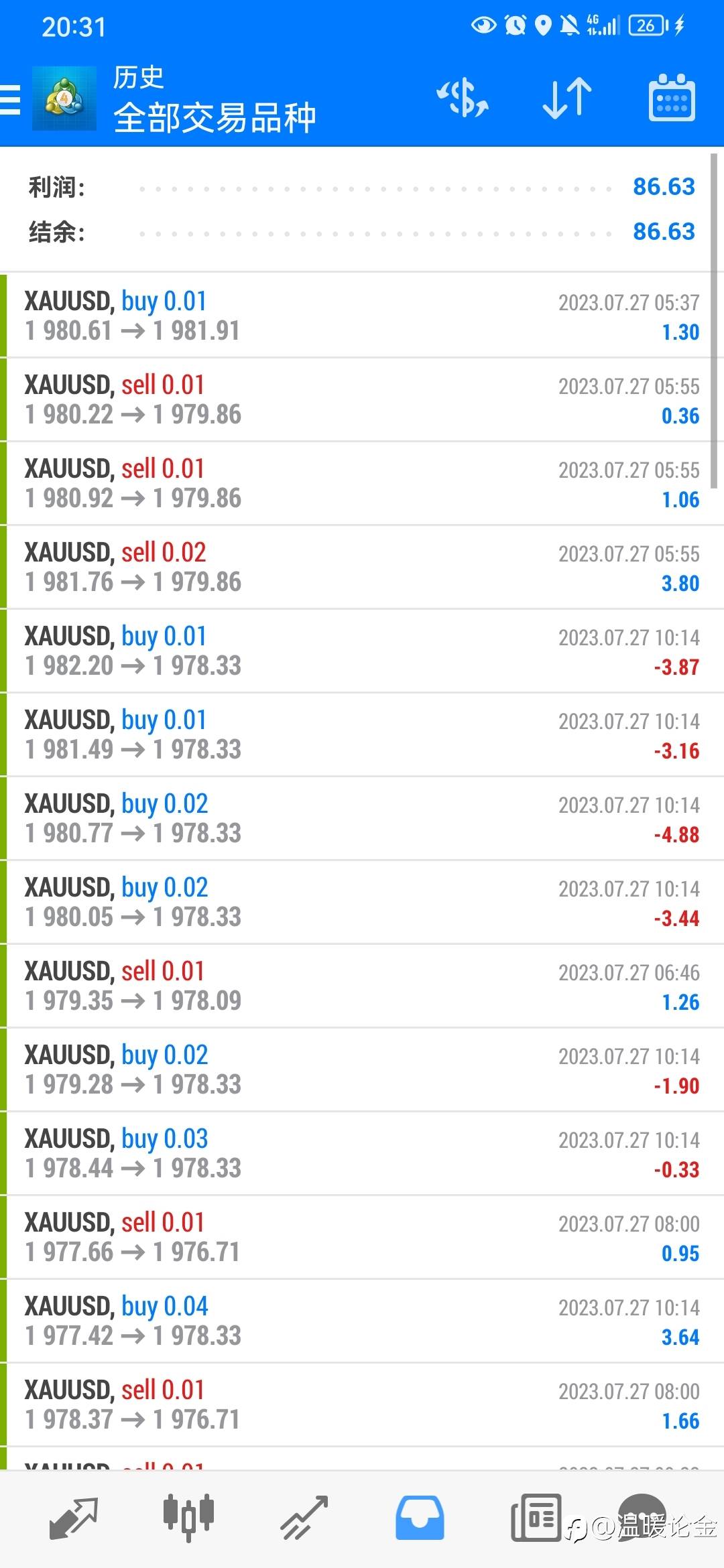
Task: Pick a history date range
Action: click(x=671, y=99)
